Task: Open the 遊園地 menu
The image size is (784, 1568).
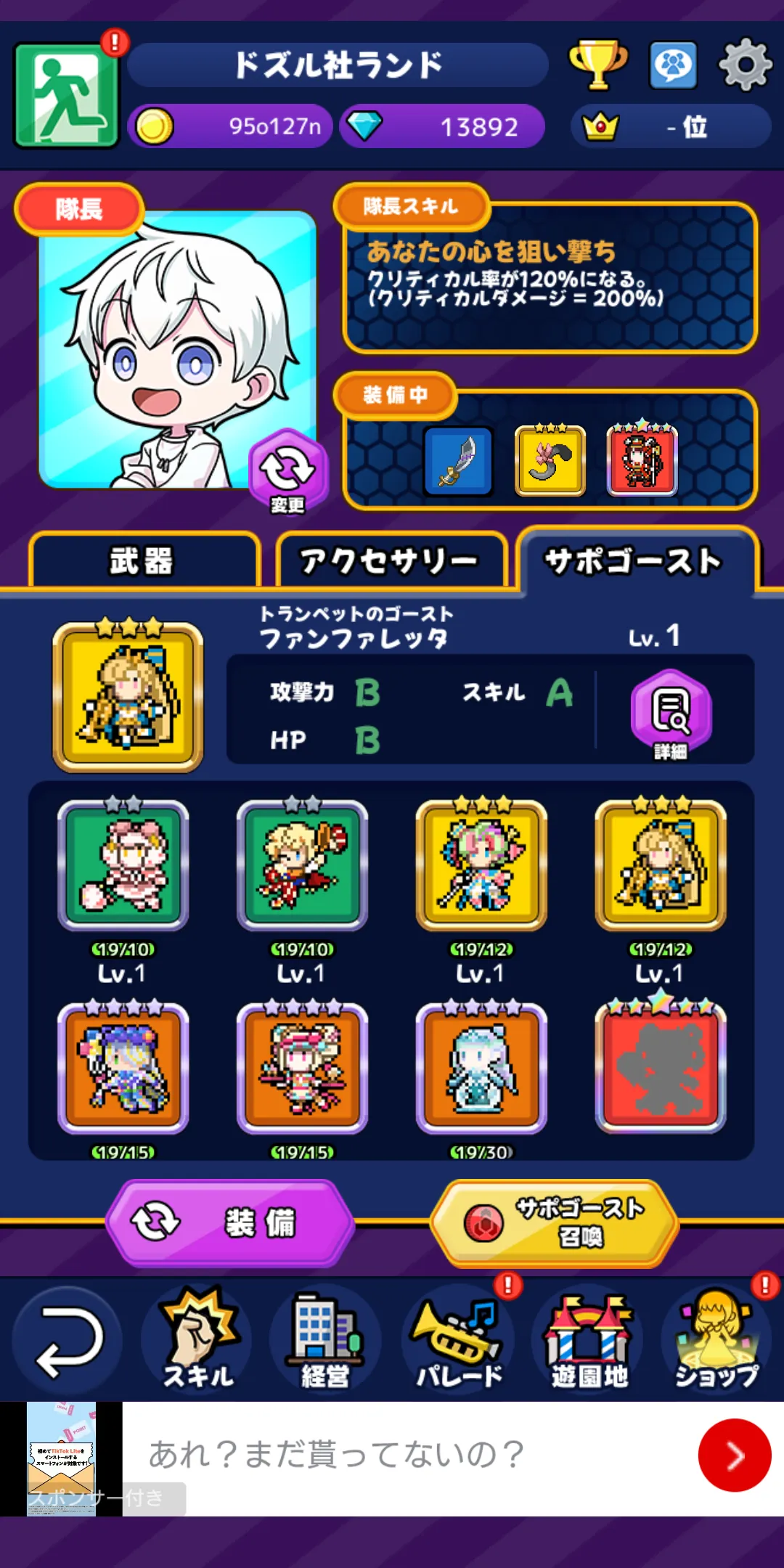Action: point(589,1340)
